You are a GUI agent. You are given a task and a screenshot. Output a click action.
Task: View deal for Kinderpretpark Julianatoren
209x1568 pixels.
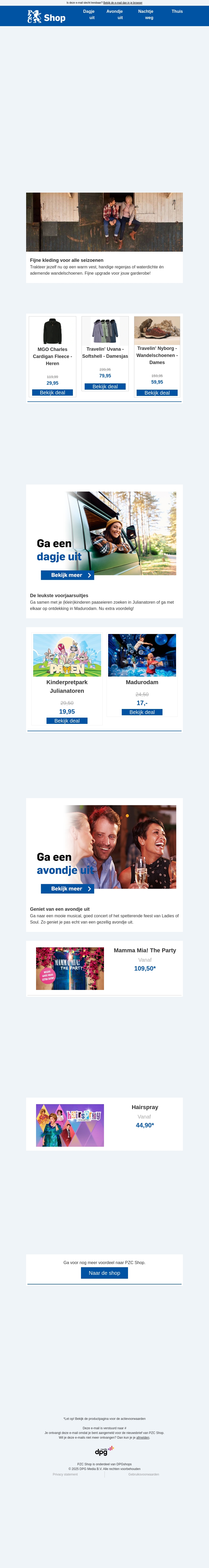click(x=67, y=721)
